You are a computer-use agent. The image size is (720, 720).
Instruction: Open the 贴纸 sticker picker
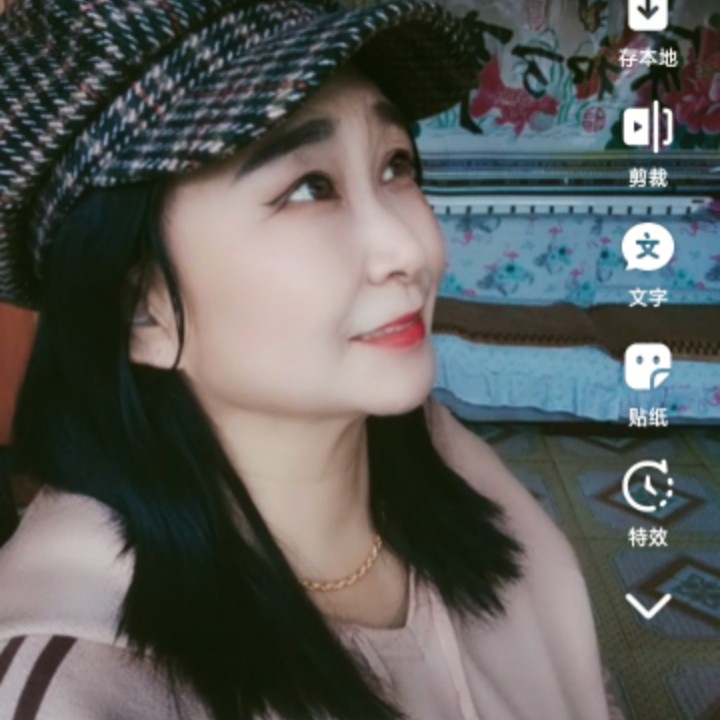coord(648,368)
